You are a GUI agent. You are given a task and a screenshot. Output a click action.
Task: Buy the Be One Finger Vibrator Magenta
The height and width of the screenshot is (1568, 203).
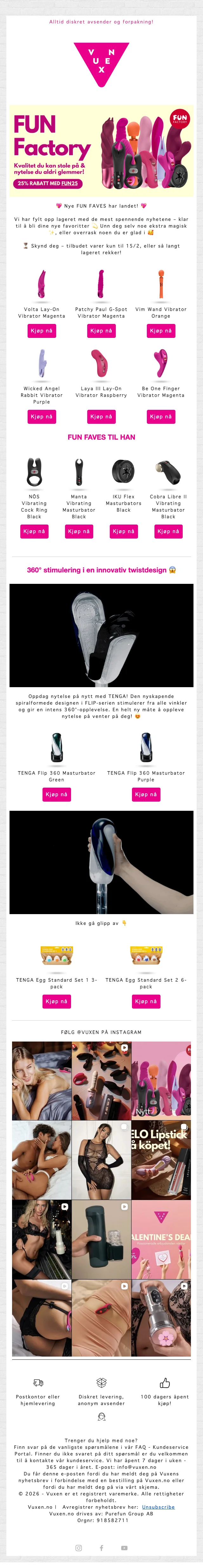pyautogui.click(x=161, y=416)
